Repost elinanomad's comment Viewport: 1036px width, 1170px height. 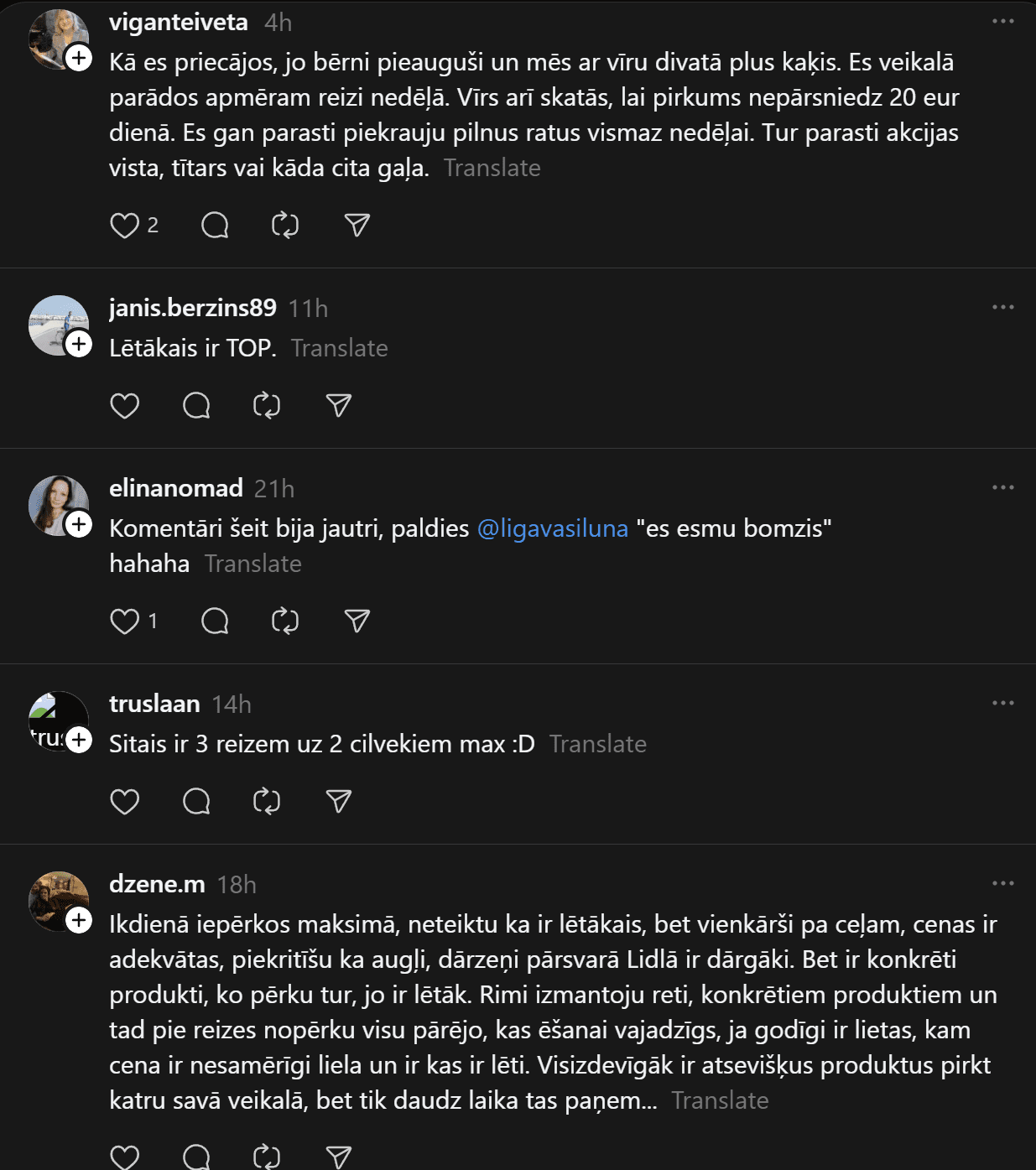tap(285, 621)
